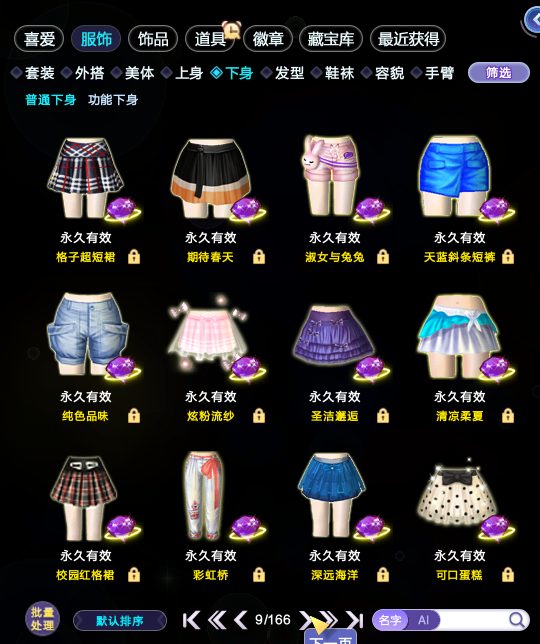Switch to the 发型 category
Viewport: 540px width, 644px height.
coord(283,73)
